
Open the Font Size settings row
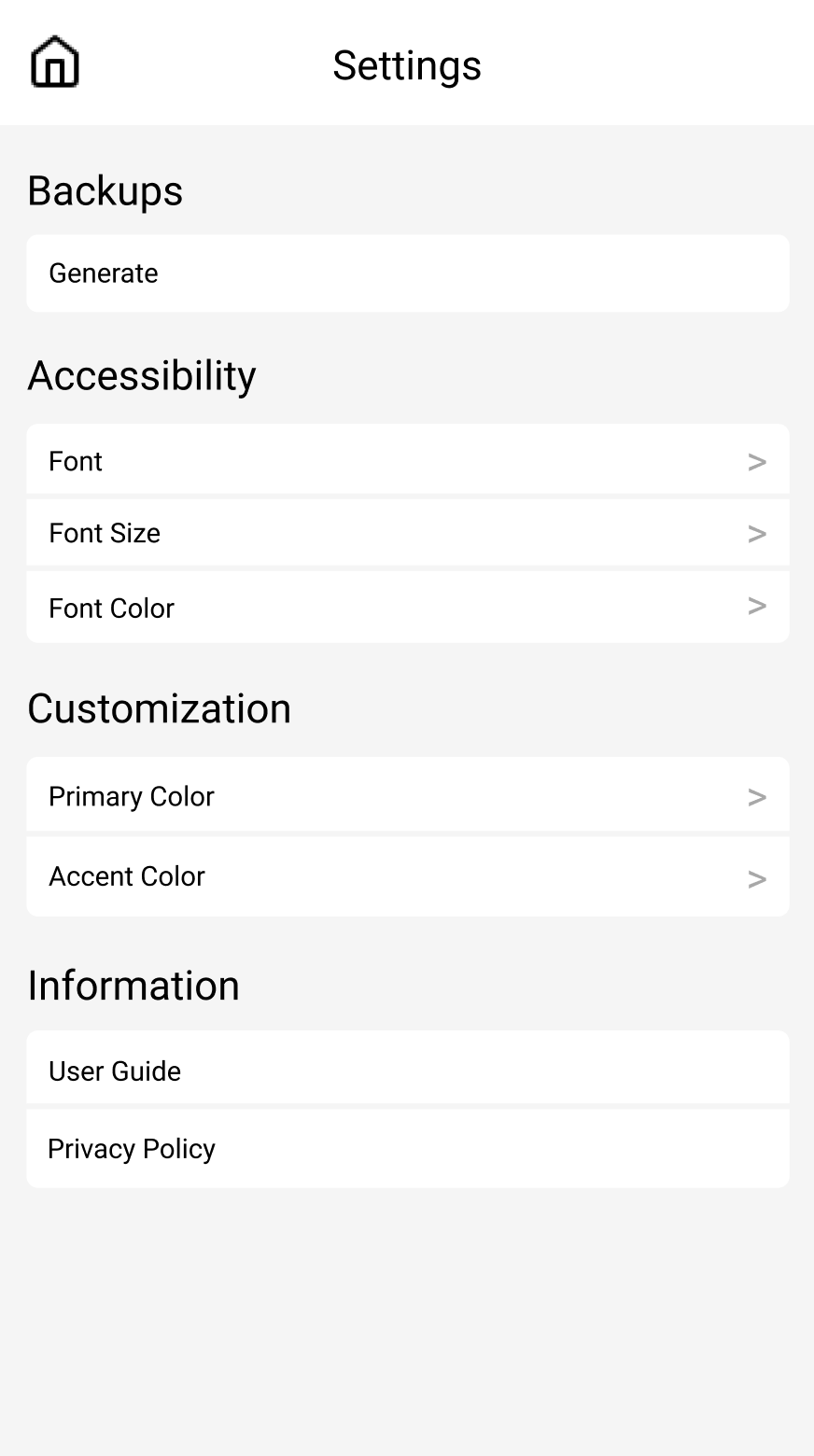[407, 532]
